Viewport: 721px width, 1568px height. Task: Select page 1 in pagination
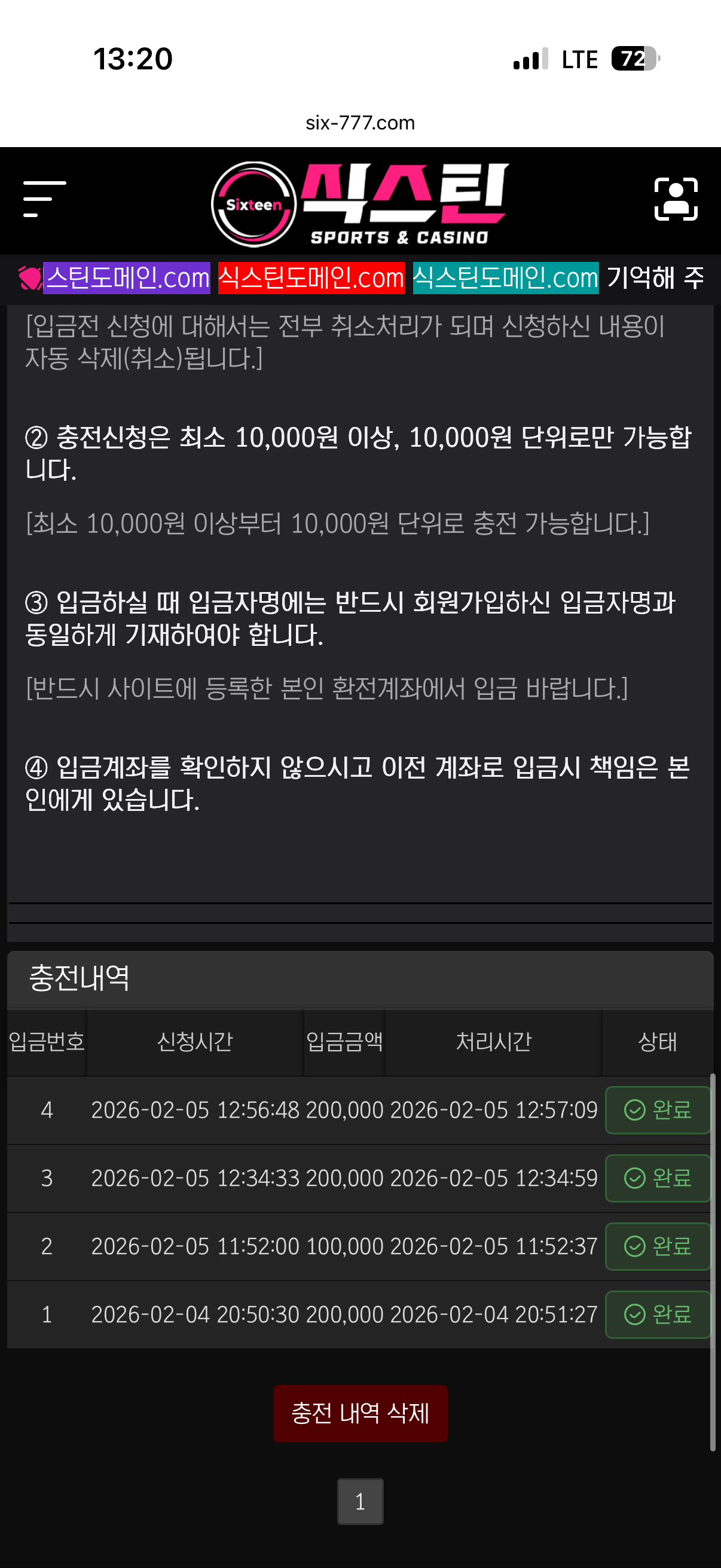click(x=360, y=1501)
